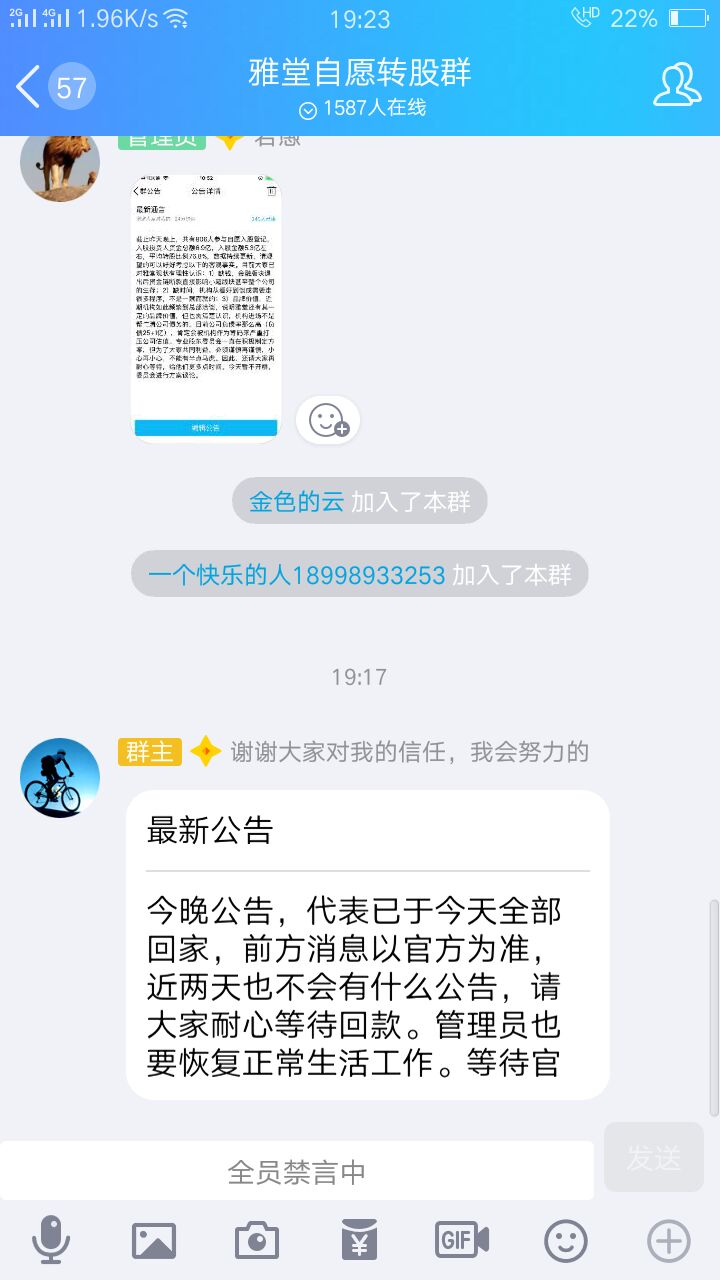Open the red packet icon
Image resolution: width=720 pixels, height=1280 pixels.
point(359,1241)
